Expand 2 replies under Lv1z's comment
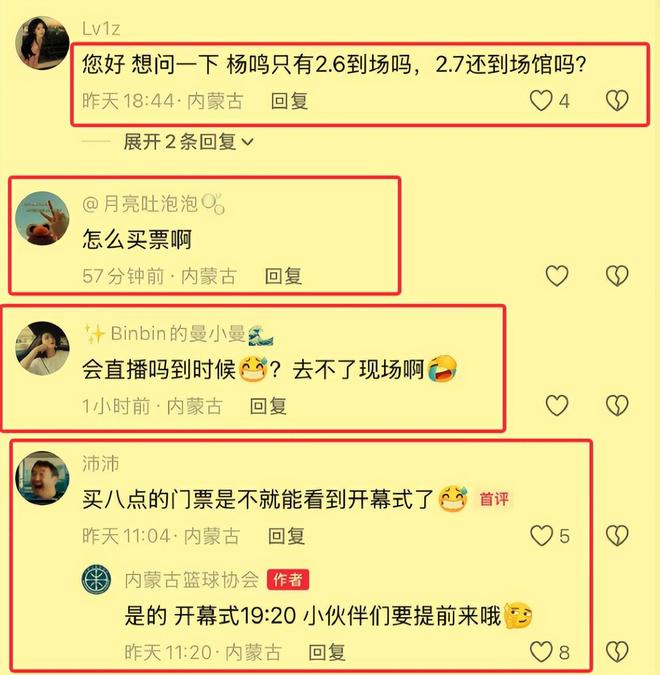660x675 pixels. click(188, 142)
